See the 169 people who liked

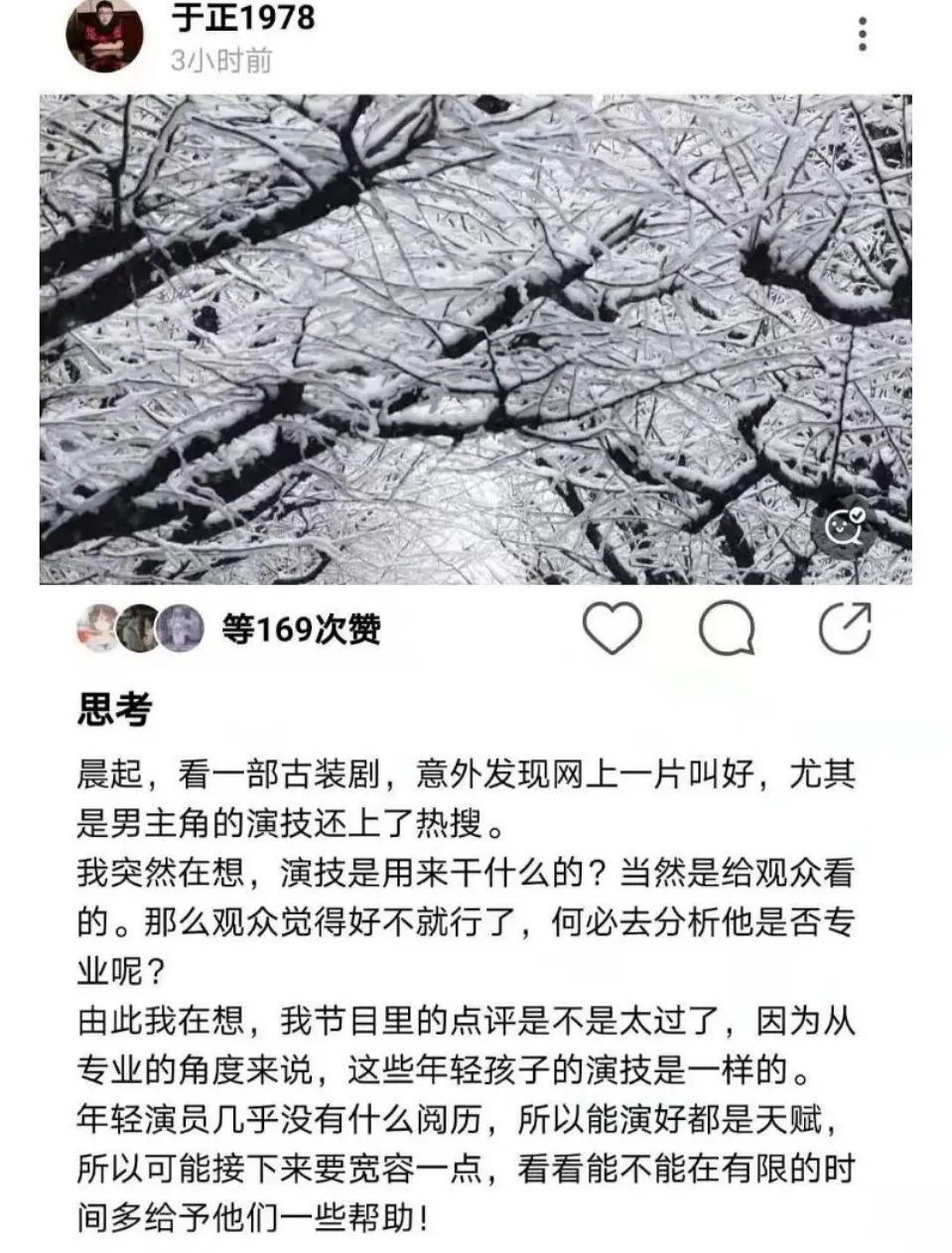(301, 628)
